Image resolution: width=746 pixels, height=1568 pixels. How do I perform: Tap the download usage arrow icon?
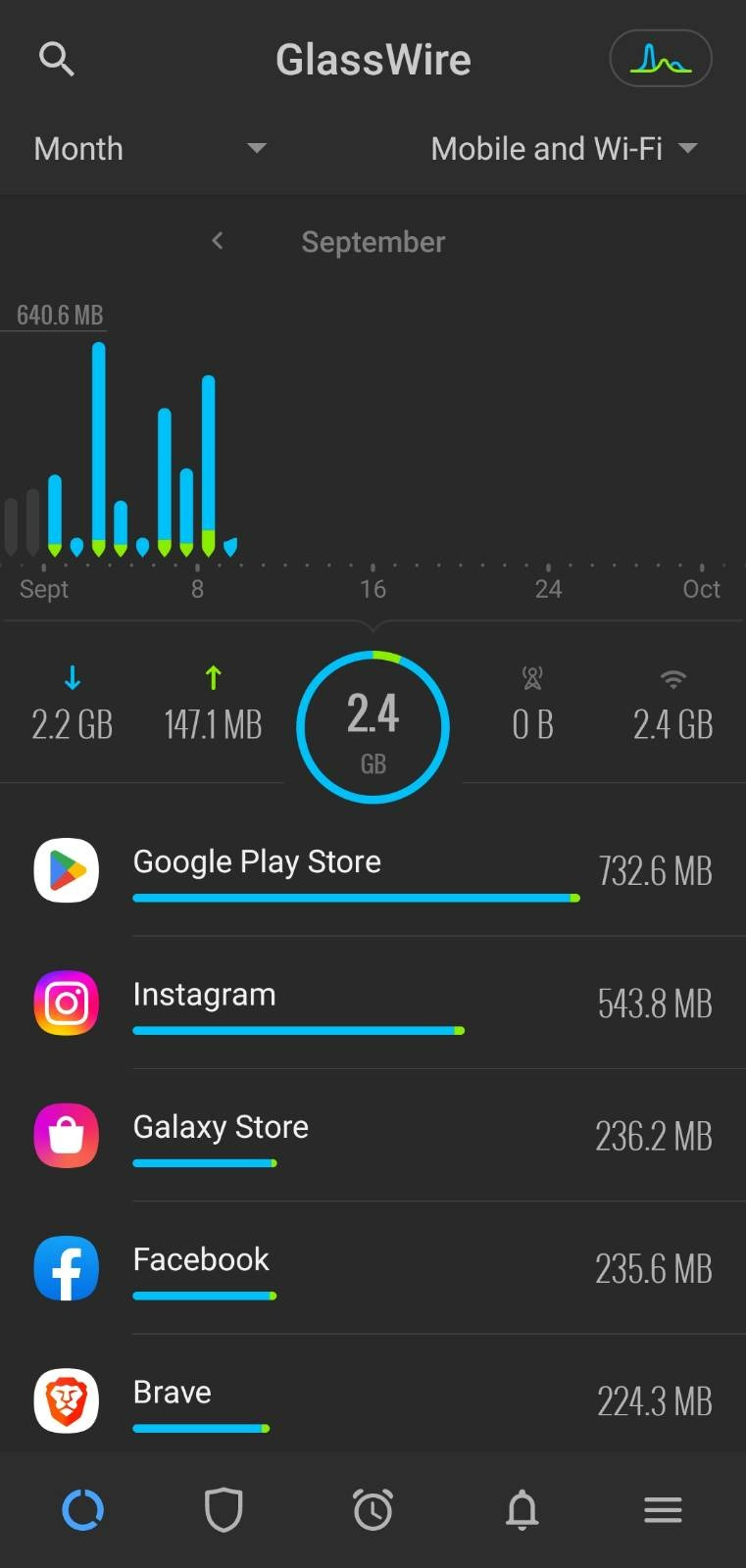(x=72, y=676)
